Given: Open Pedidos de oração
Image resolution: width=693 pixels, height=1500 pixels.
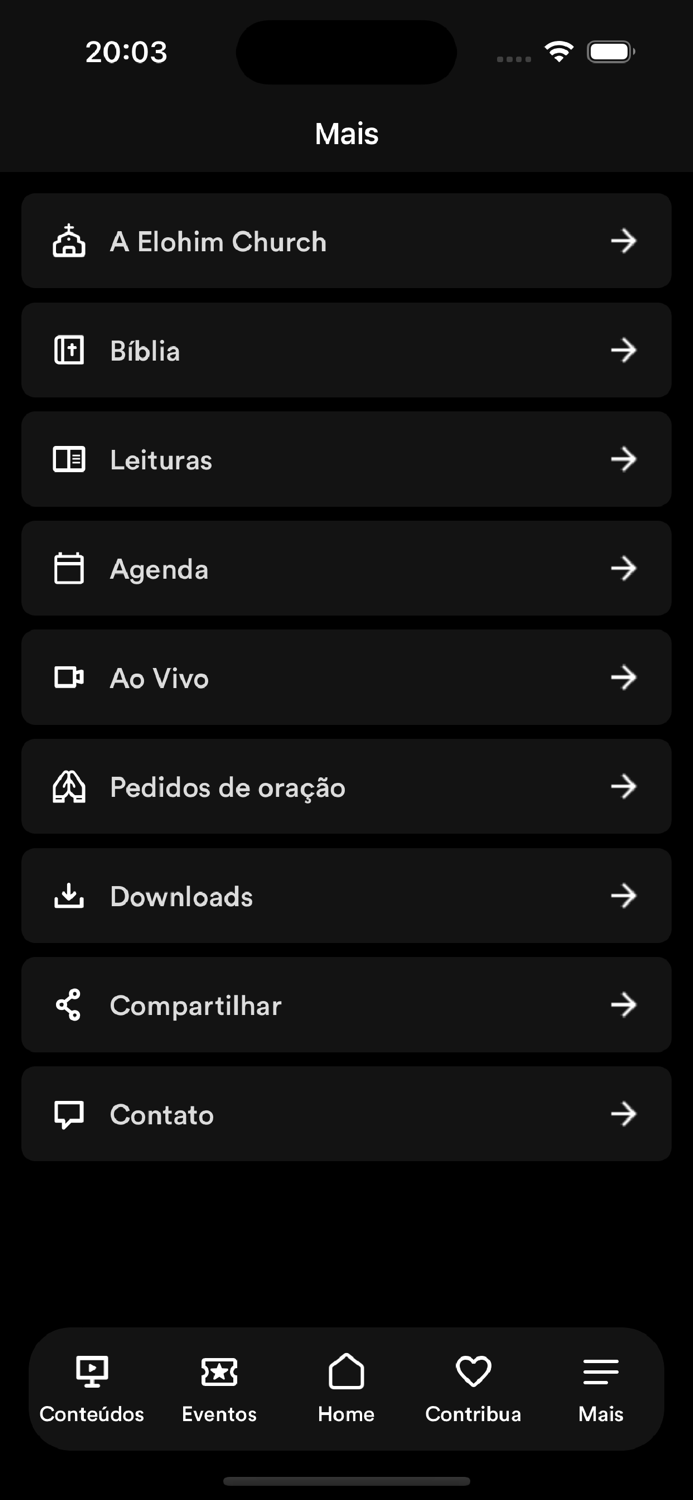Looking at the screenshot, I should (x=346, y=786).
